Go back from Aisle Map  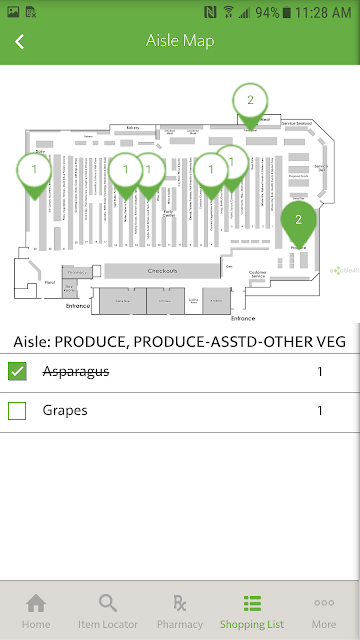coord(19,41)
